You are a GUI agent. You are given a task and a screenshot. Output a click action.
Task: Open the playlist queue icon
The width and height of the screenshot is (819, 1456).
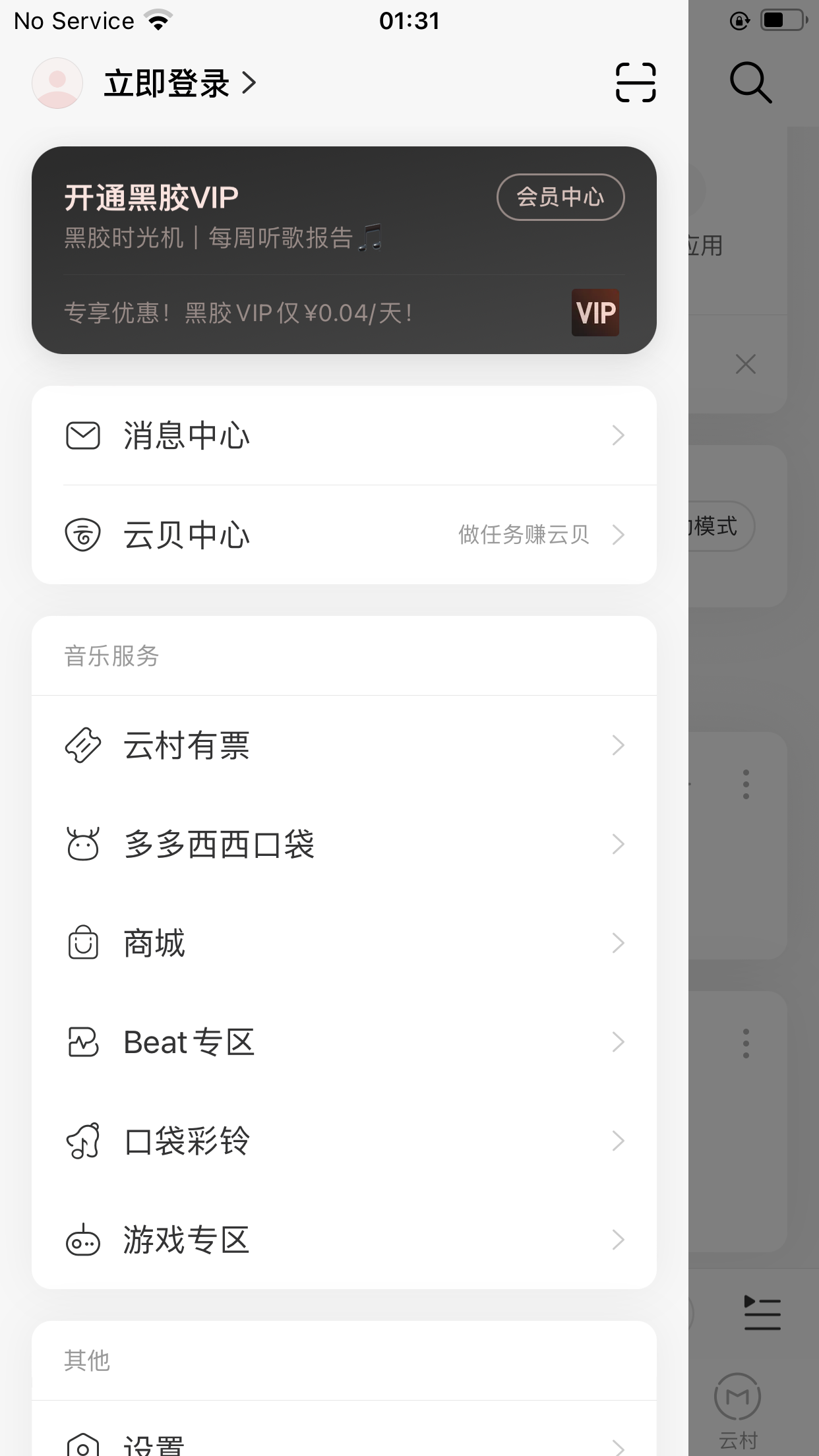(x=762, y=1312)
